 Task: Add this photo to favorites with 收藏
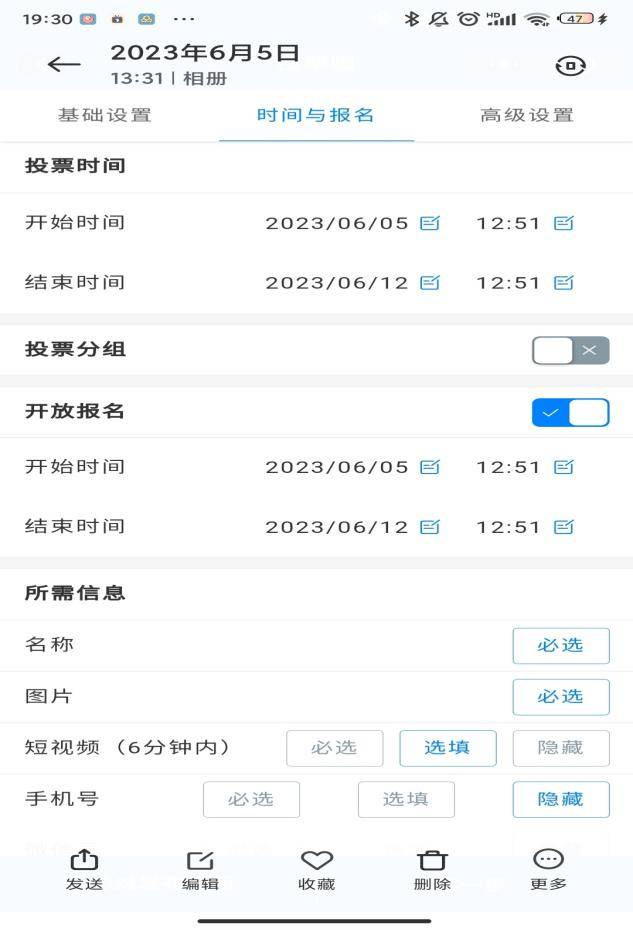tap(316, 868)
